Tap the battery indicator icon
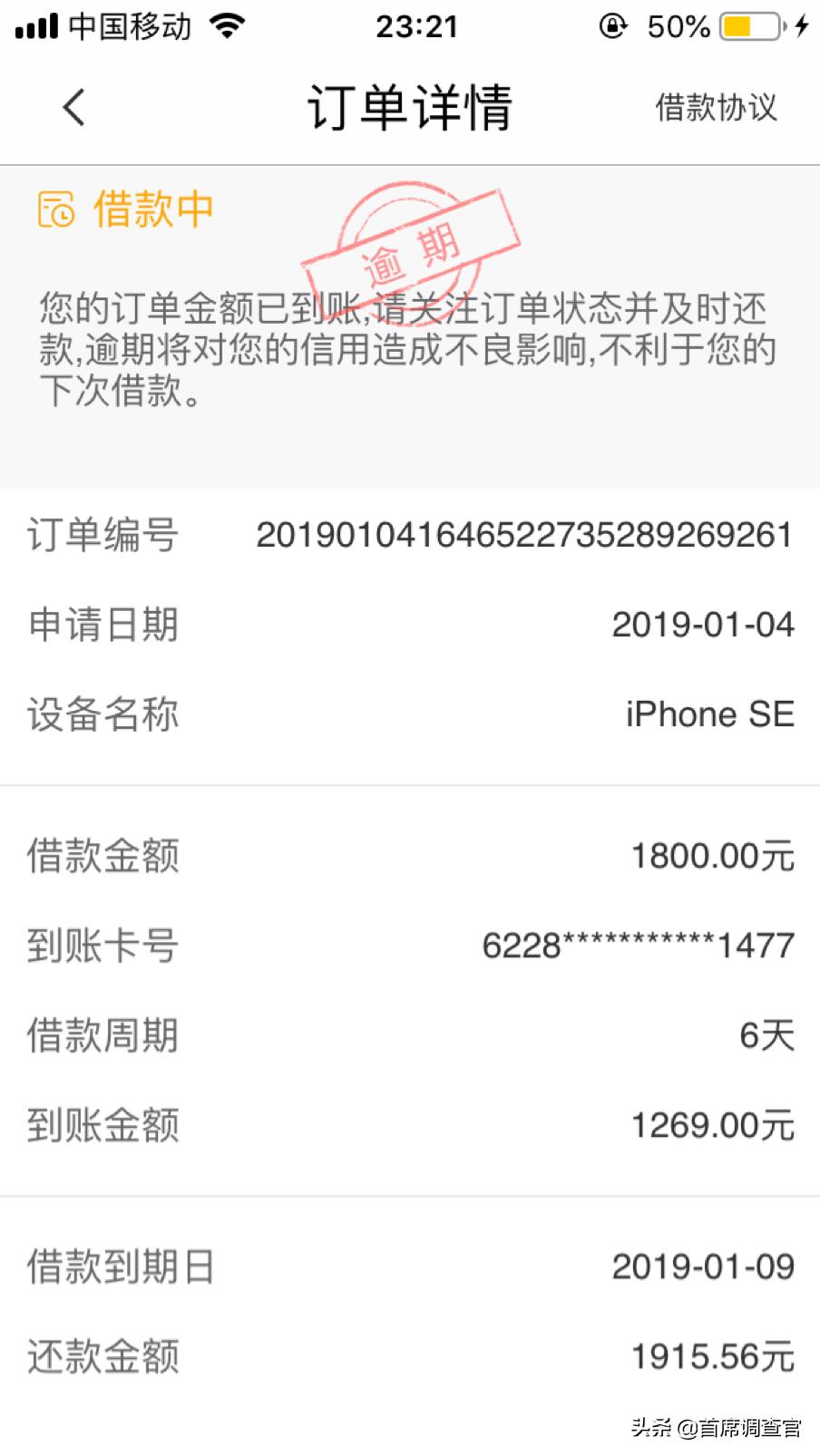 pyautogui.click(x=746, y=25)
